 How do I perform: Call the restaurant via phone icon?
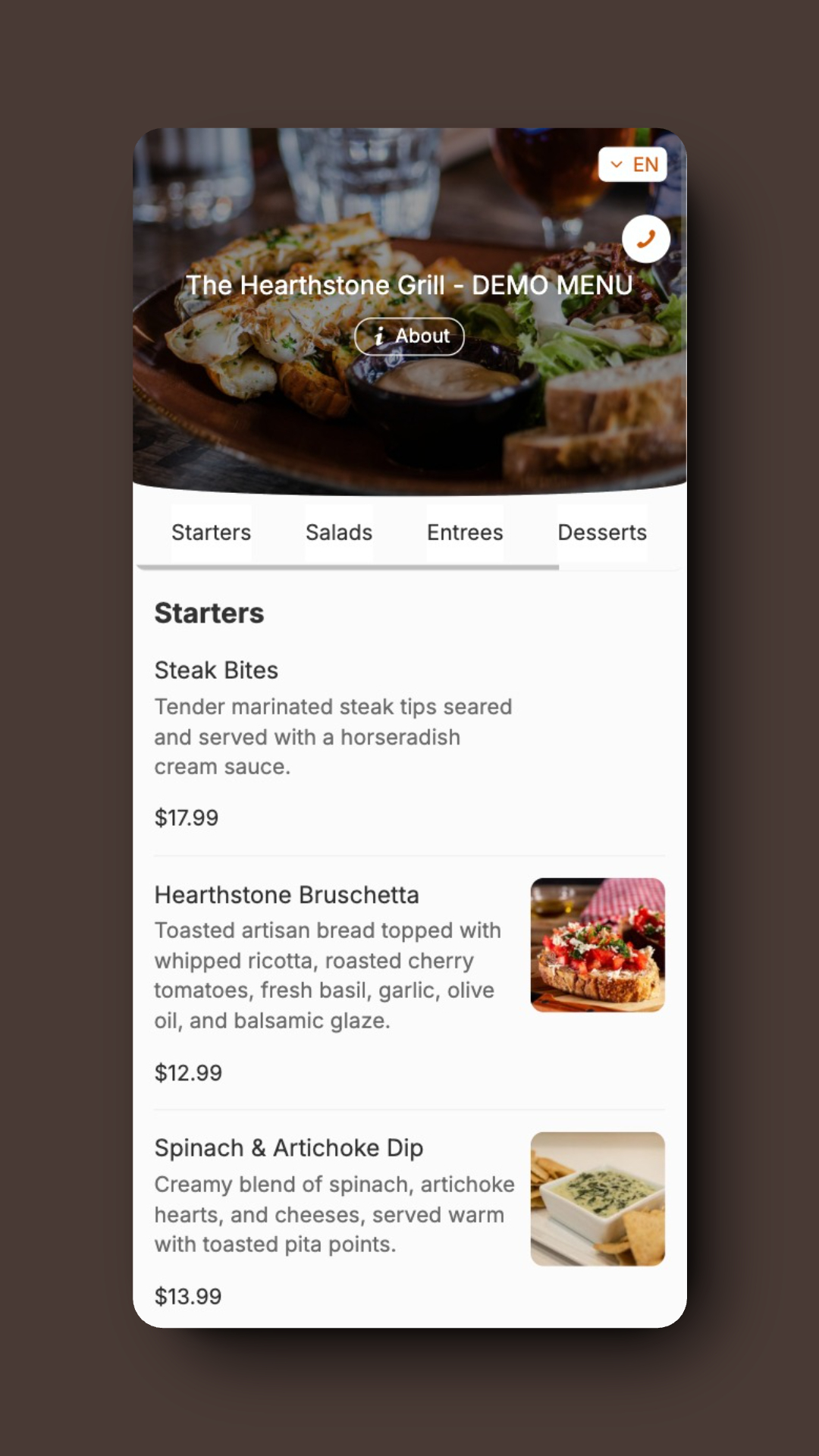coord(645,240)
